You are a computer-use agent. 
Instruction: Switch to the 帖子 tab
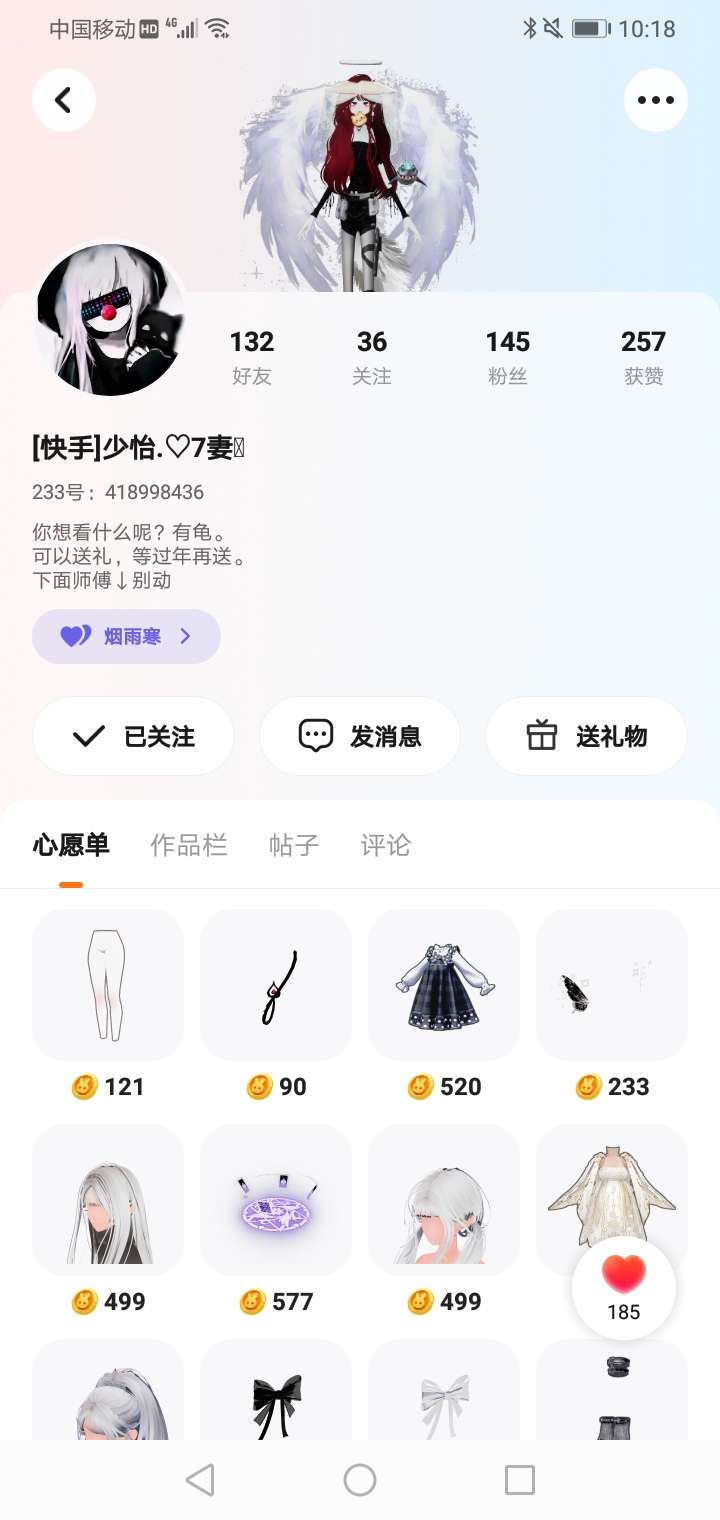click(294, 845)
